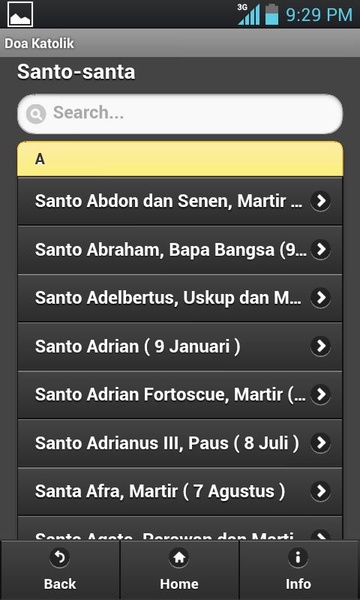Open Santo Abraham, Bapa Bangsa entry
This screenshot has width=360, height=600.
coord(180,249)
